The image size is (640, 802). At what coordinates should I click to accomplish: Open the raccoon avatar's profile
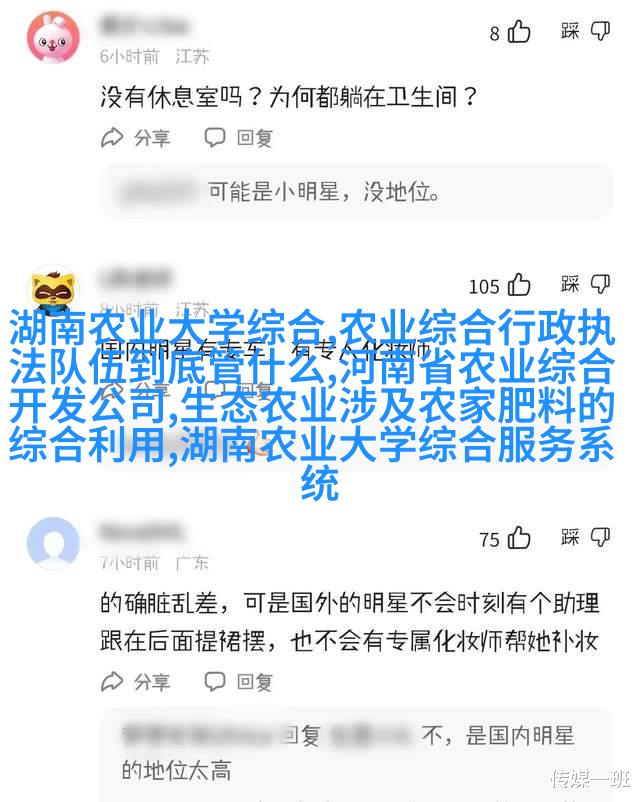53,291
